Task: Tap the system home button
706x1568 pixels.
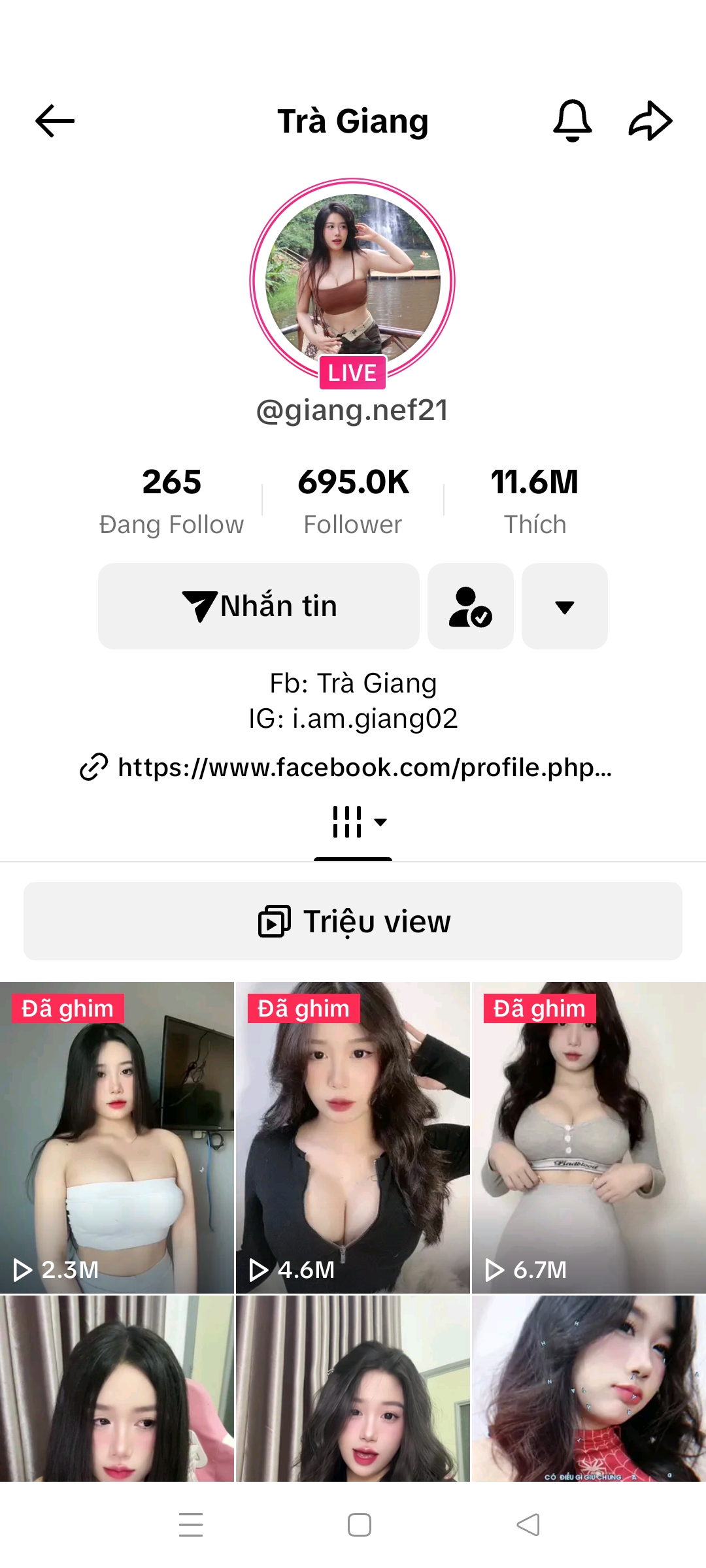Action: 360,1525
